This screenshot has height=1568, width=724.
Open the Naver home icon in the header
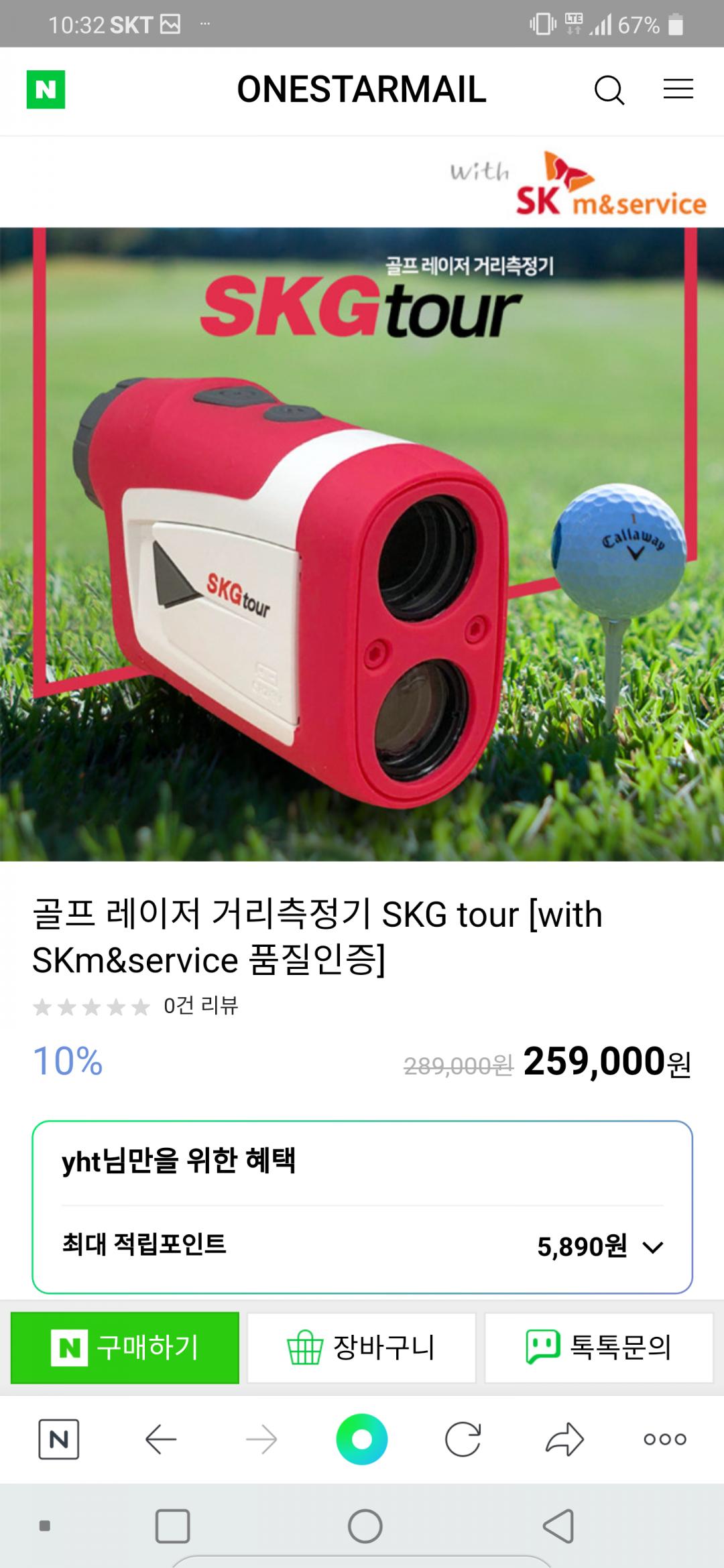click(46, 89)
